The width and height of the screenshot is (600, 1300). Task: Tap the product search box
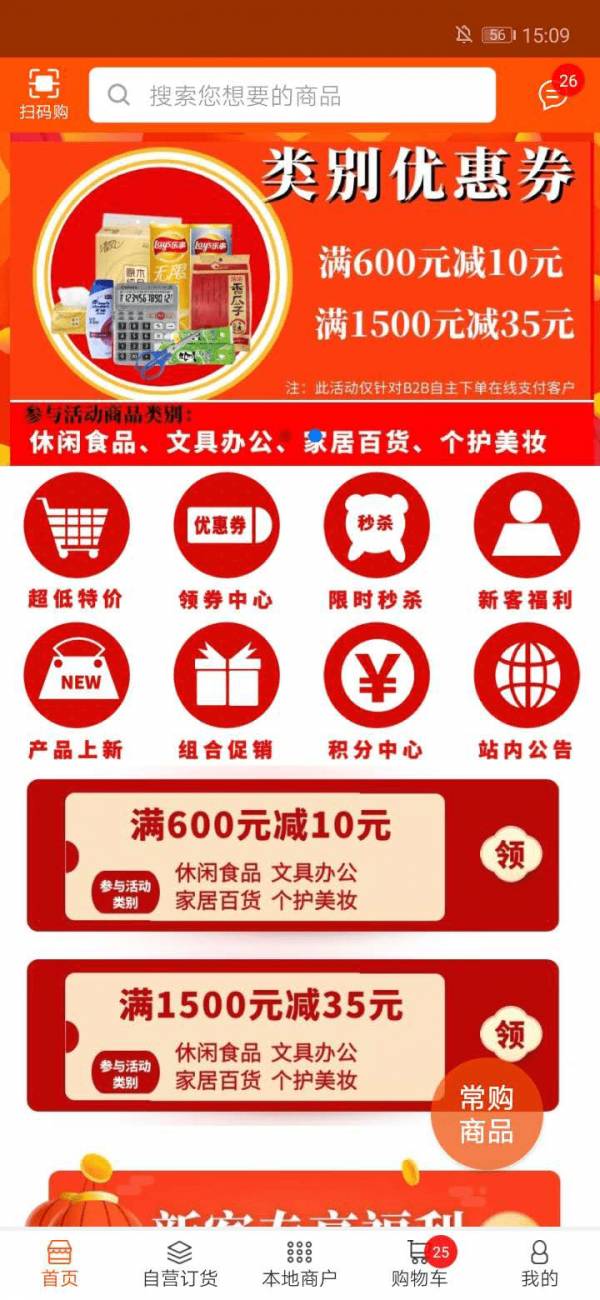[x=292, y=96]
